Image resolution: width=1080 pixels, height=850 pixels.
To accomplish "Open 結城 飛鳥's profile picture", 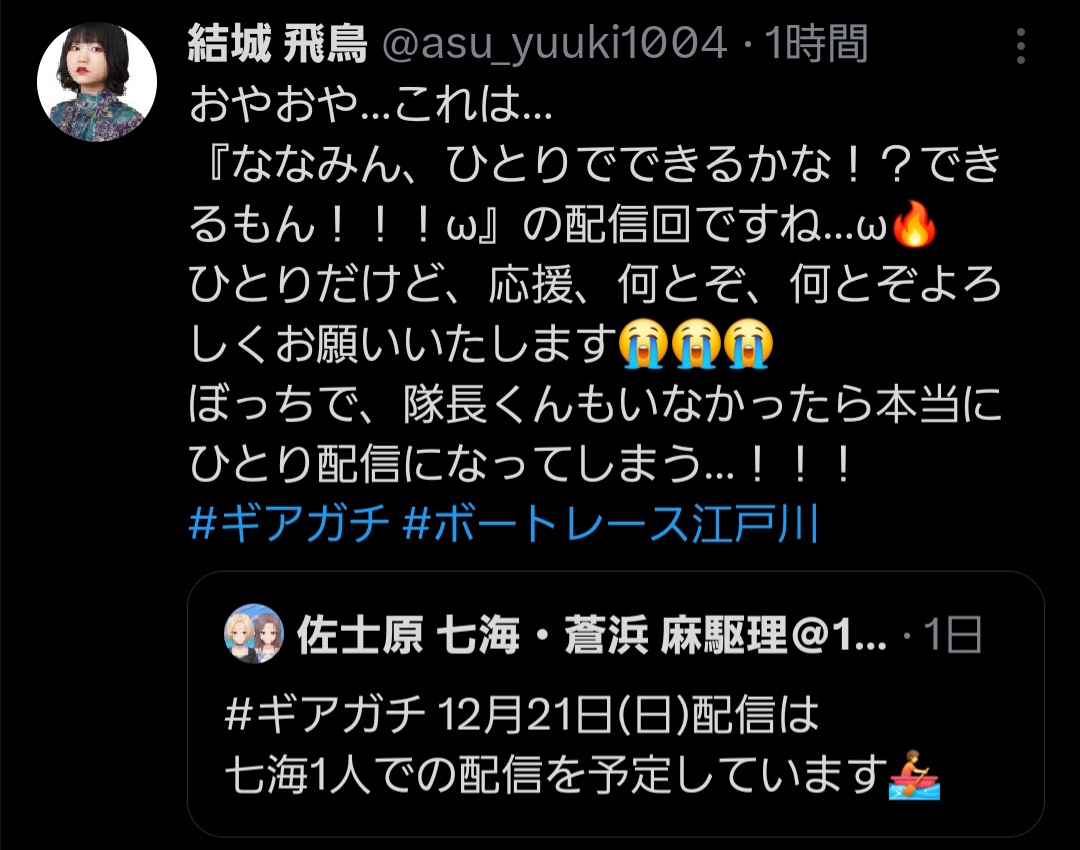I will 97,82.
